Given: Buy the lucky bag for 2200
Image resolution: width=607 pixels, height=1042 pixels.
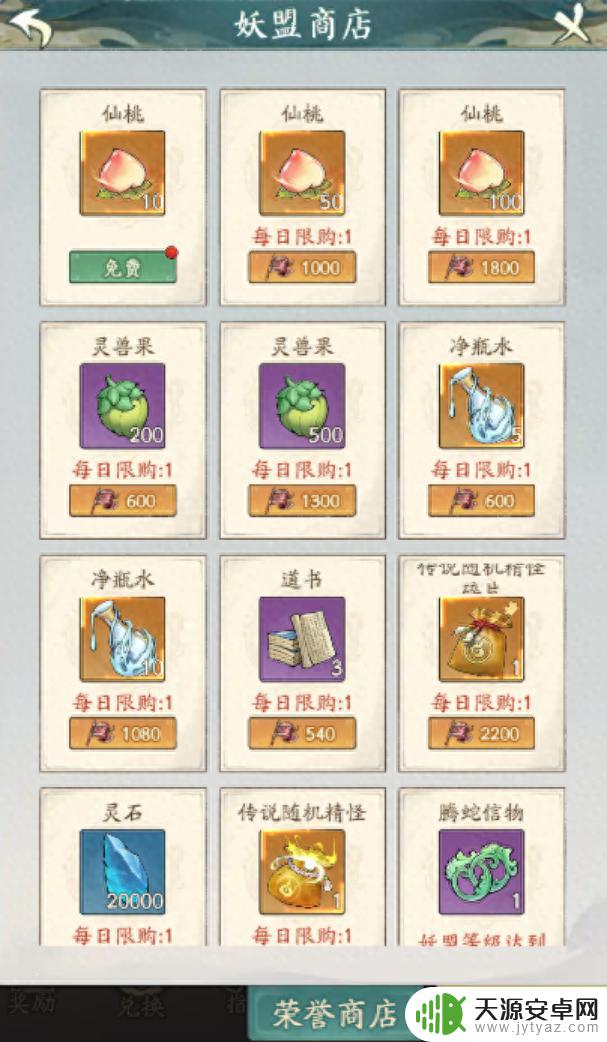Looking at the screenshot, I should (481, 734).
